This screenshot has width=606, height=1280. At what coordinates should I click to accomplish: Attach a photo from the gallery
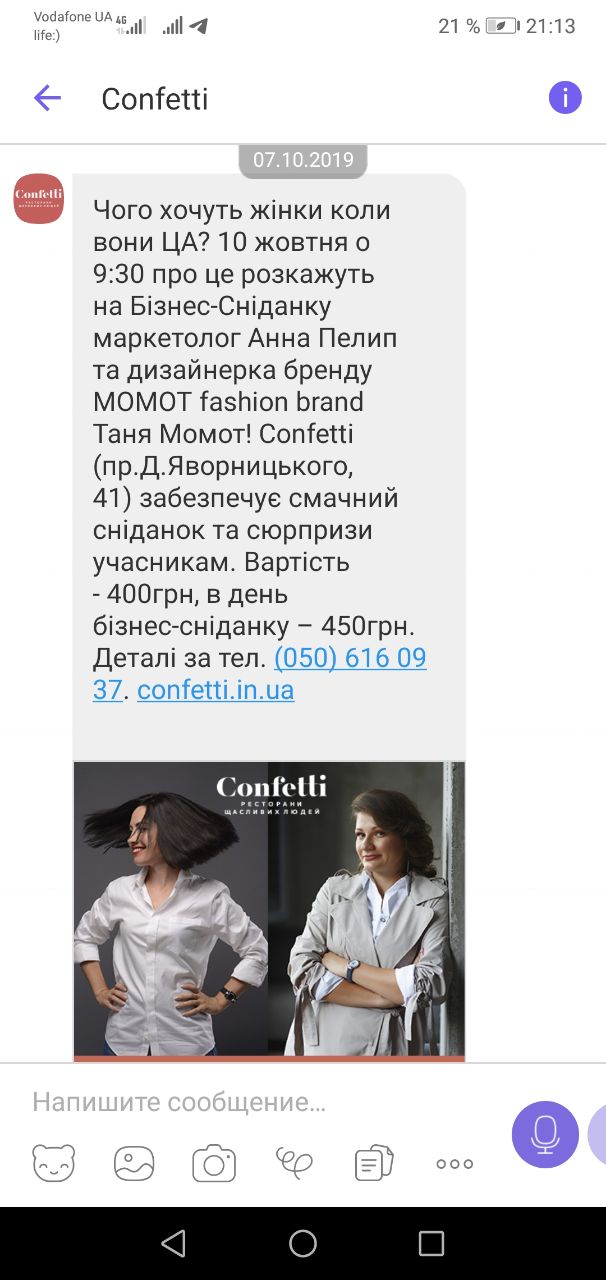click(x=134, y=1163)
